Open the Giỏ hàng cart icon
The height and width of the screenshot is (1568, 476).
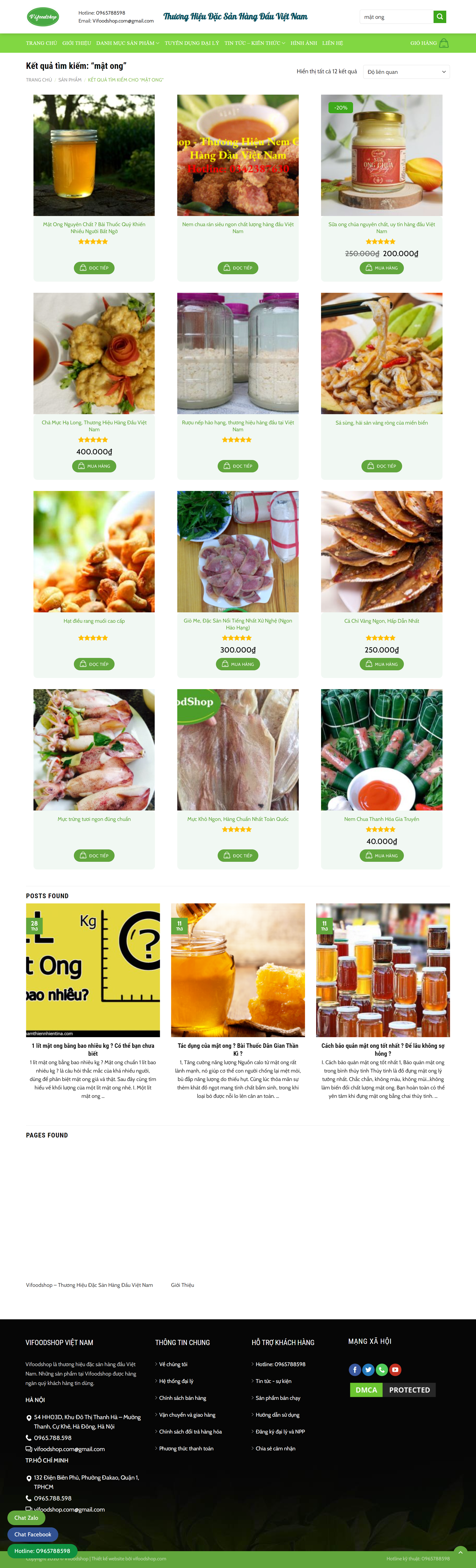444,43
